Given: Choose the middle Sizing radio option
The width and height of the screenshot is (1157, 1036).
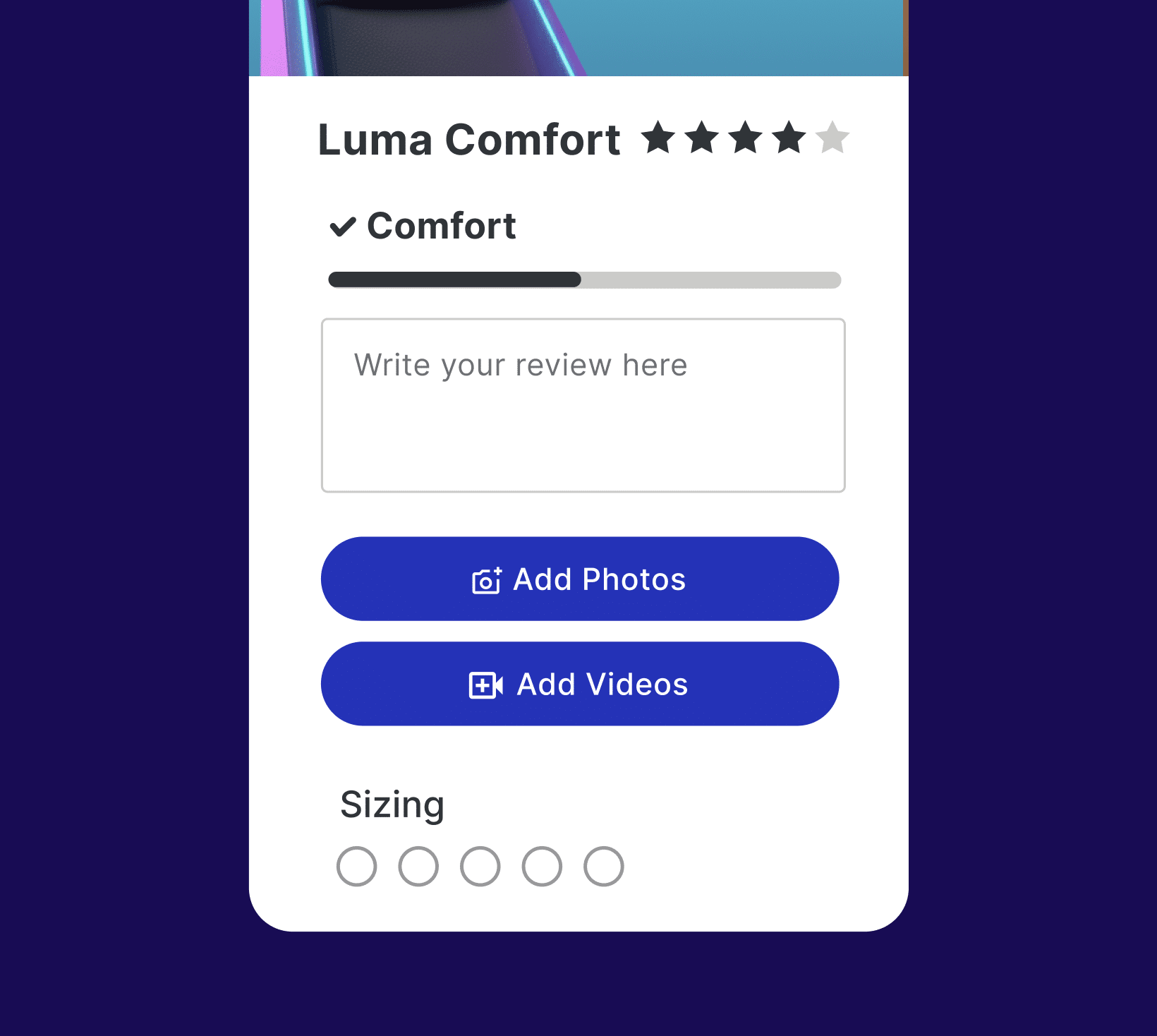Looking at the screenshot, I should (x=480, y=866).
